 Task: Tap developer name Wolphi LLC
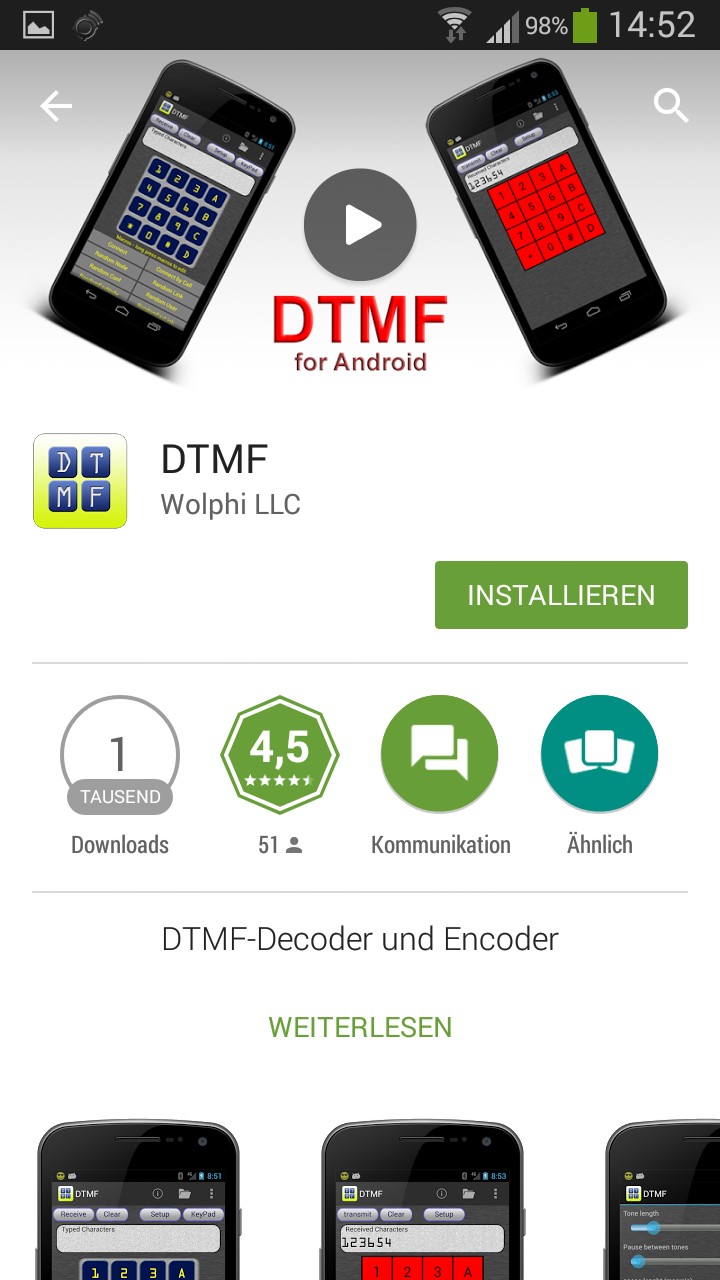coord(231,504)
